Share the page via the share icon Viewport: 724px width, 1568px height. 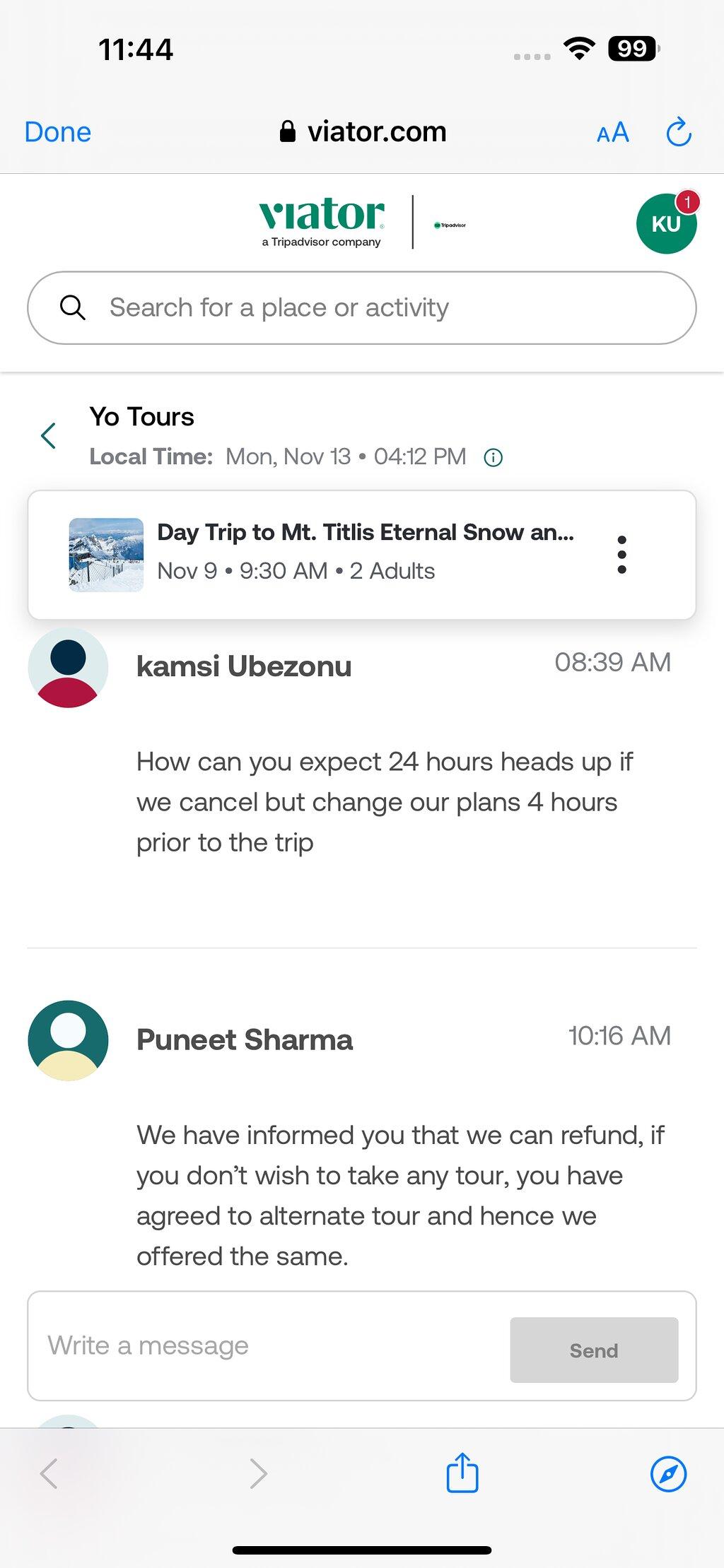462,1473
